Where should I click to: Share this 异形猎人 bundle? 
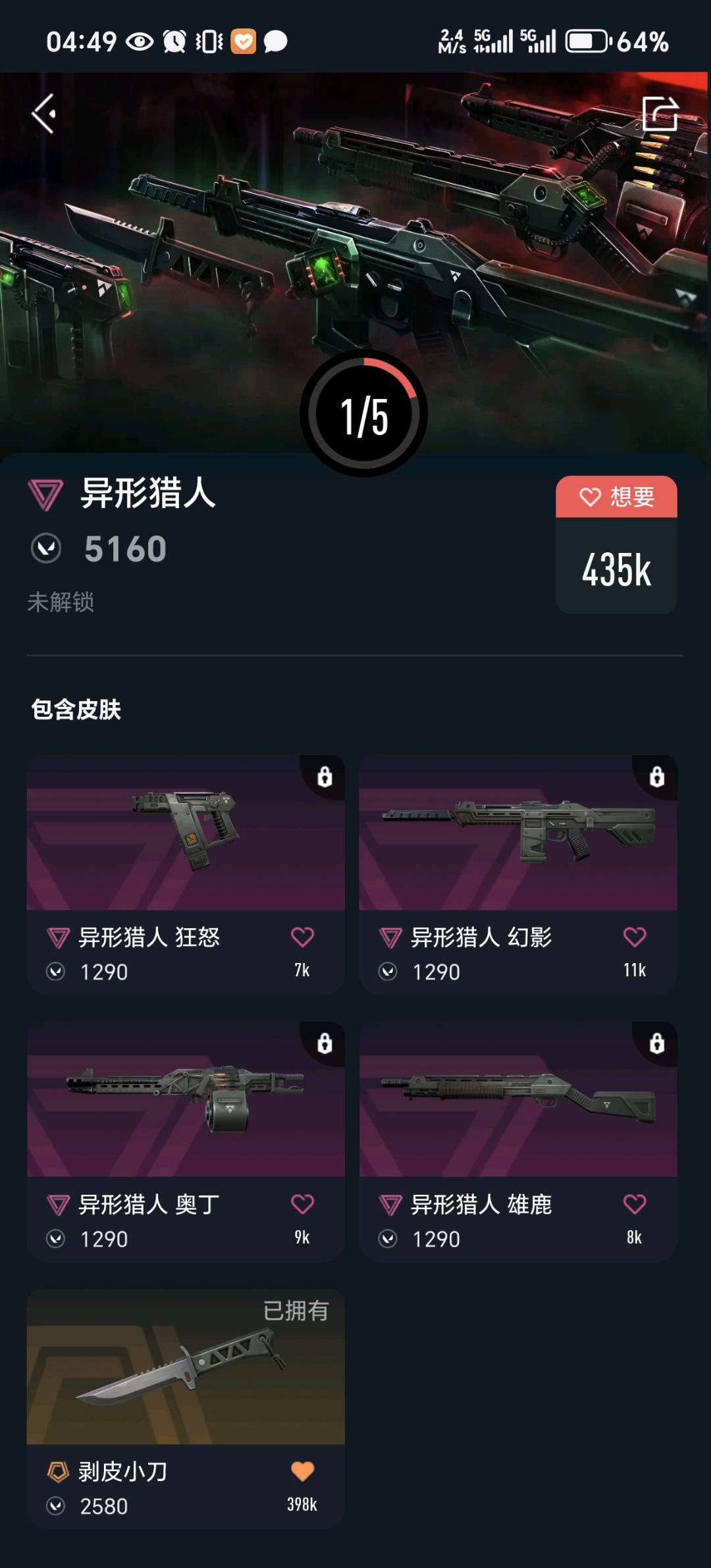click(x=660, y=113)
